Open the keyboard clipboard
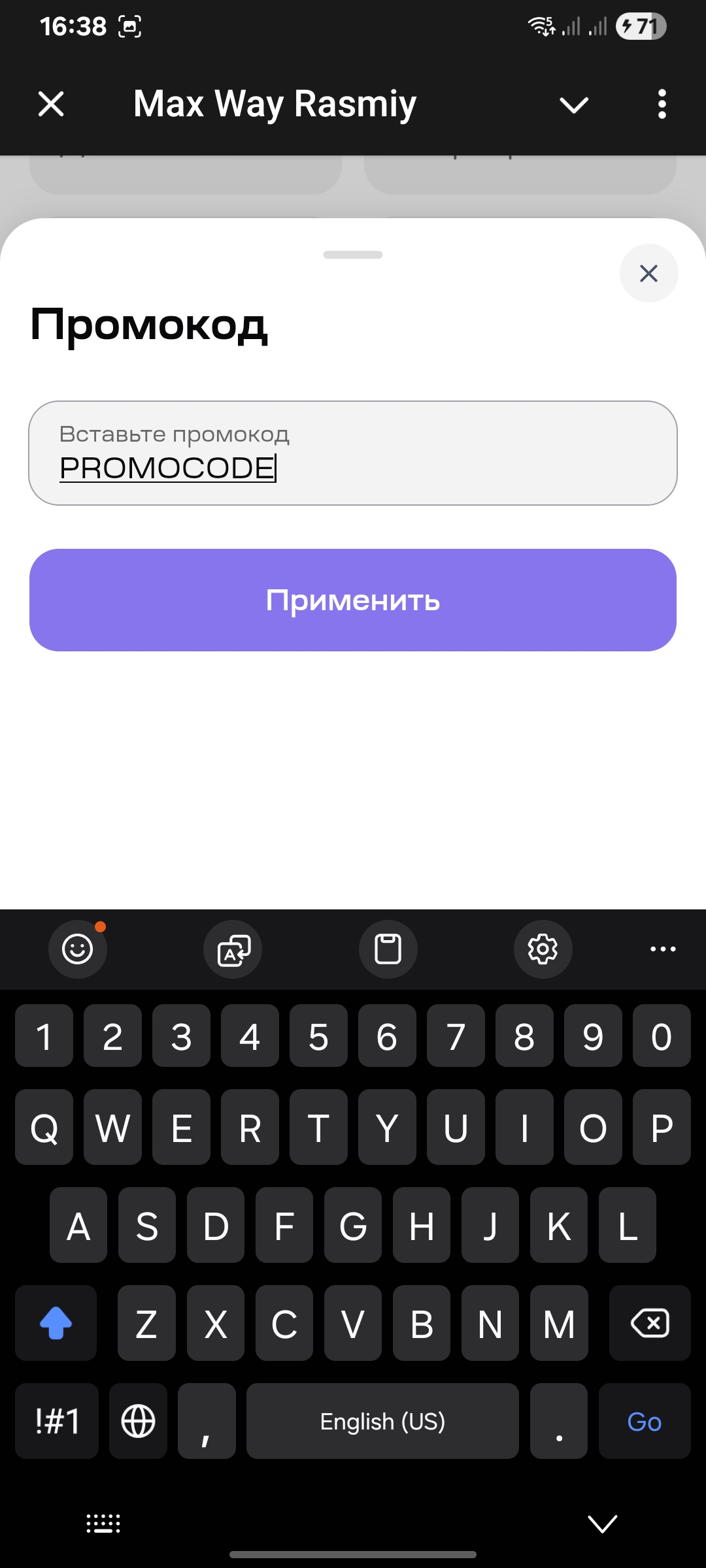Viewport: 706px width, 1568px height. 388,949
